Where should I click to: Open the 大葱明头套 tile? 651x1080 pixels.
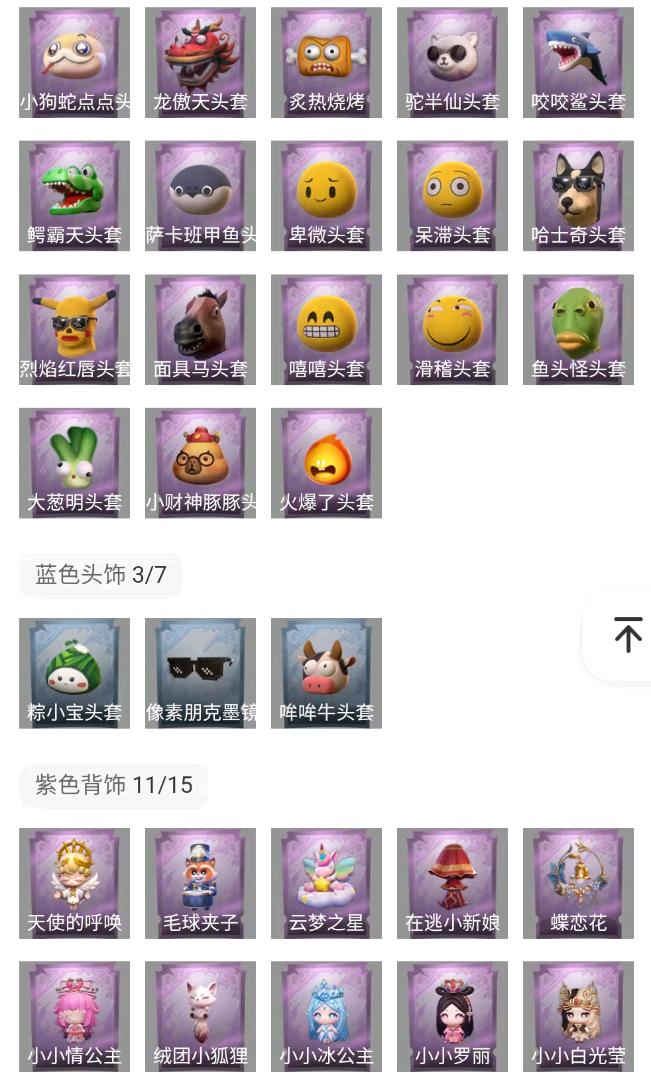click(74, 463)
